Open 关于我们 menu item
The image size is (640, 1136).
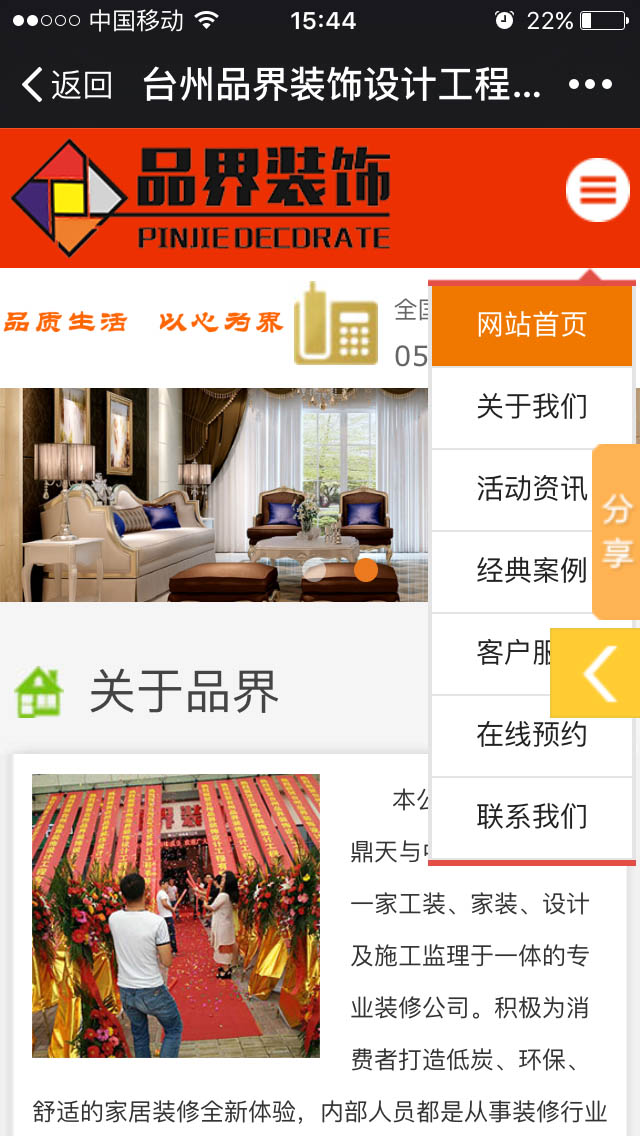[x=531, y=407]
